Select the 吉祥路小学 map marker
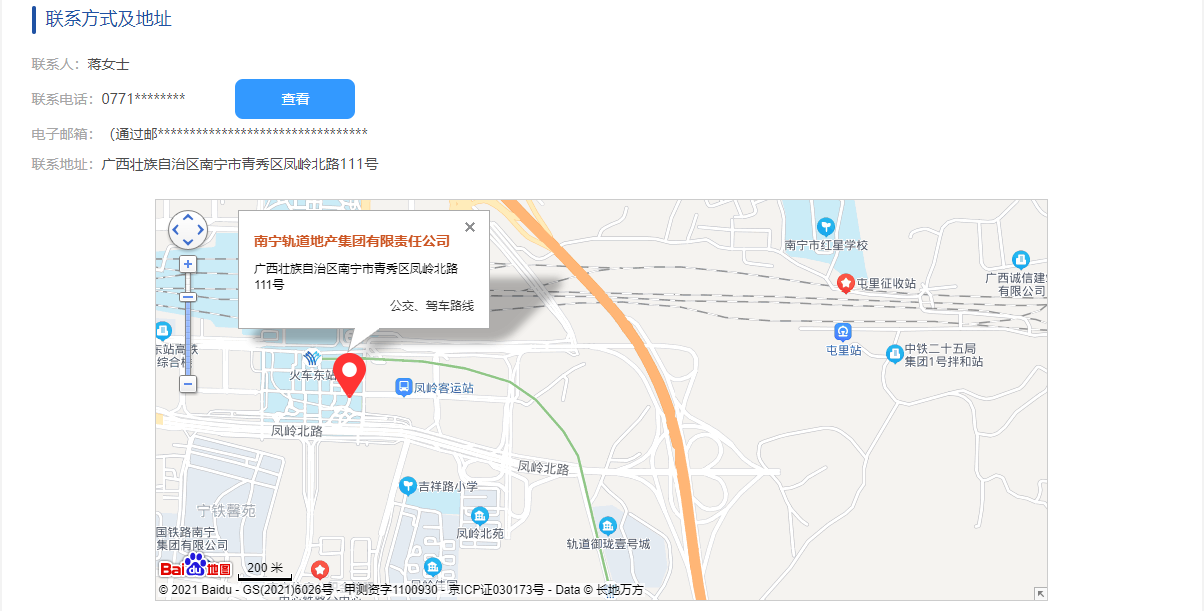Screen dimensions: 1204x611 coord(408,486)
